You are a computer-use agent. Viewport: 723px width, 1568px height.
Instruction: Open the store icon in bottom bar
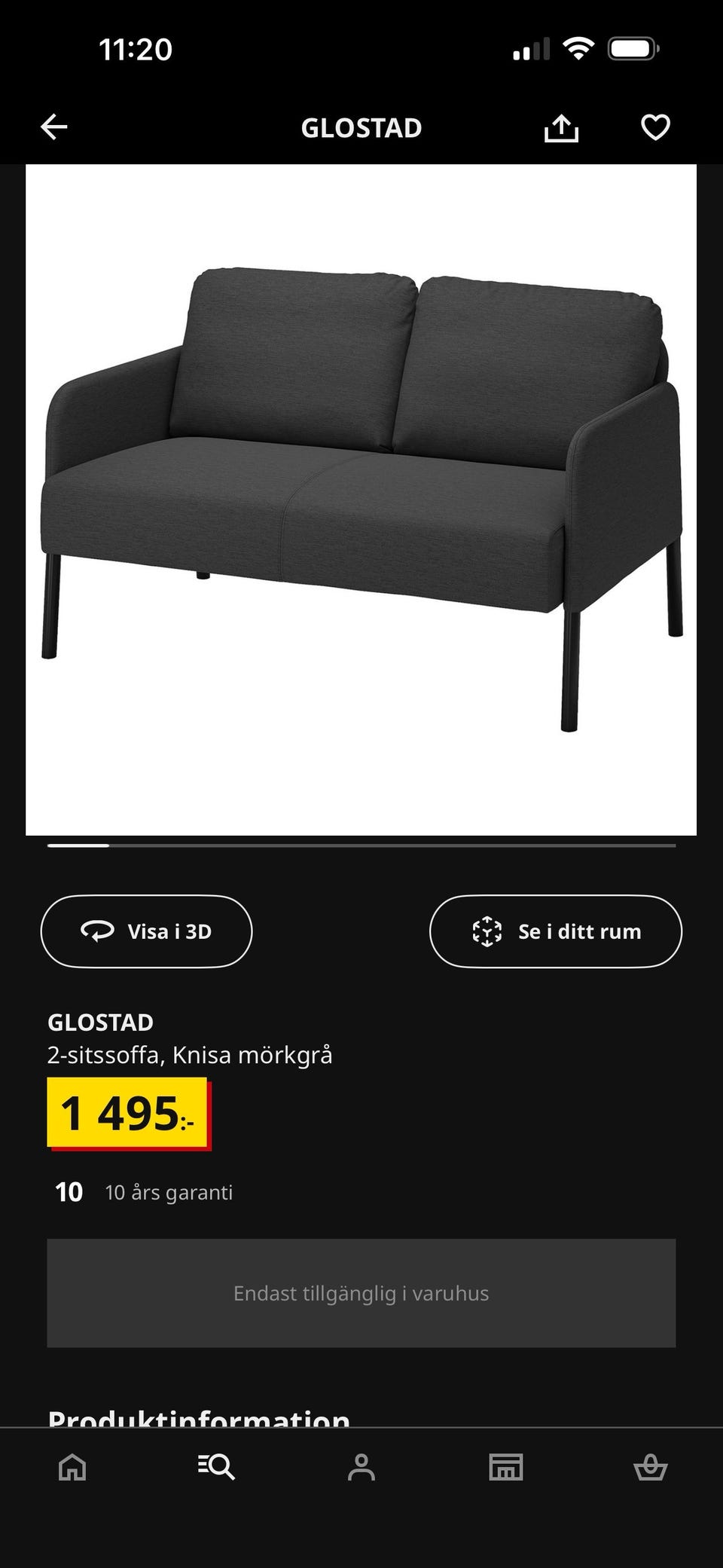point(507,1466)
